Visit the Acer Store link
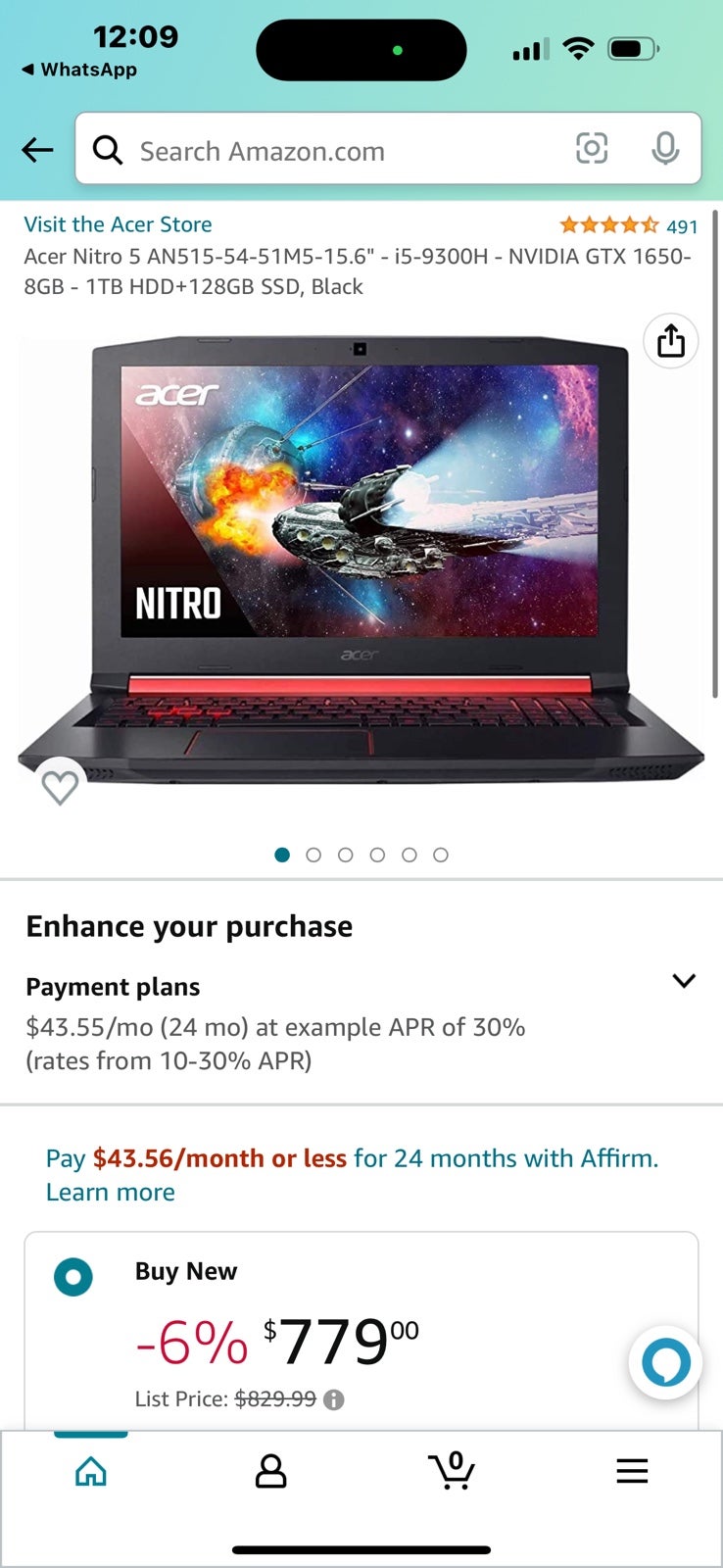 [118, 224]
